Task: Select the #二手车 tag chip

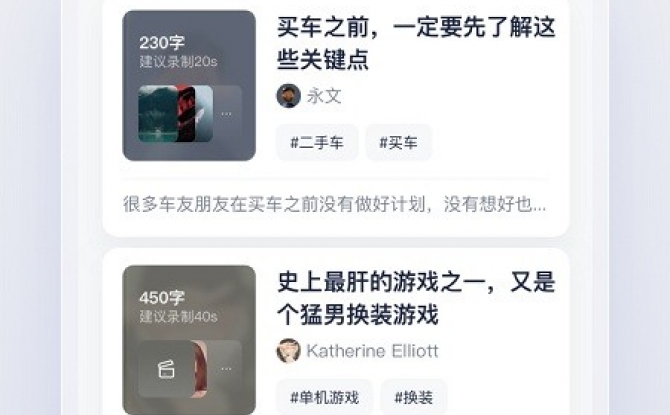Action: point(316,143)
